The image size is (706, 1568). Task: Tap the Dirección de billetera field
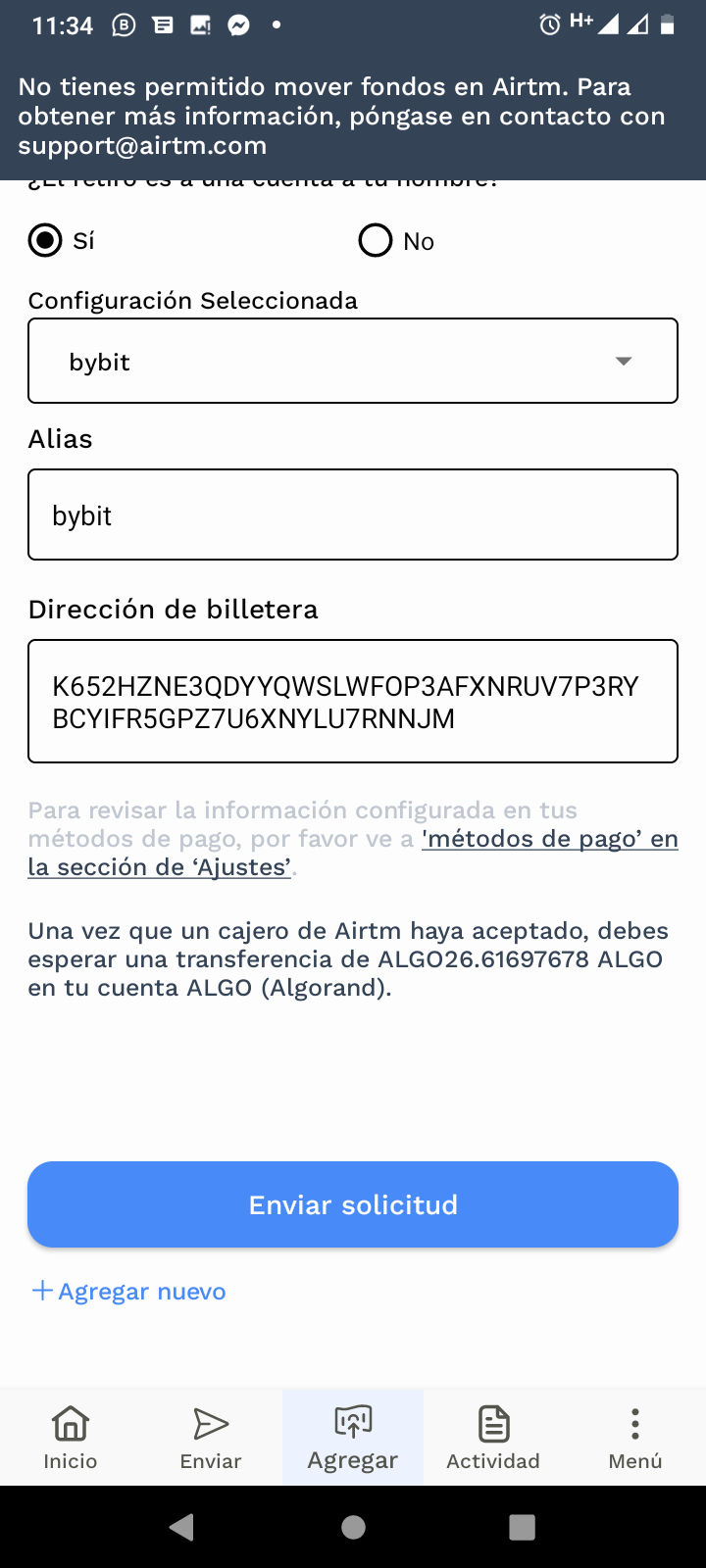pos(353,702)
